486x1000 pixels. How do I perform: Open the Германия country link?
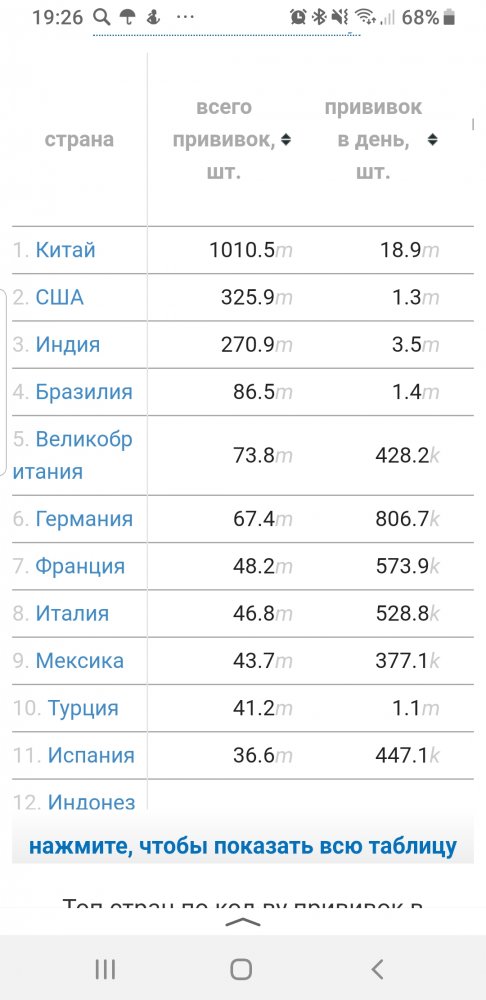(x=84, y=518)
